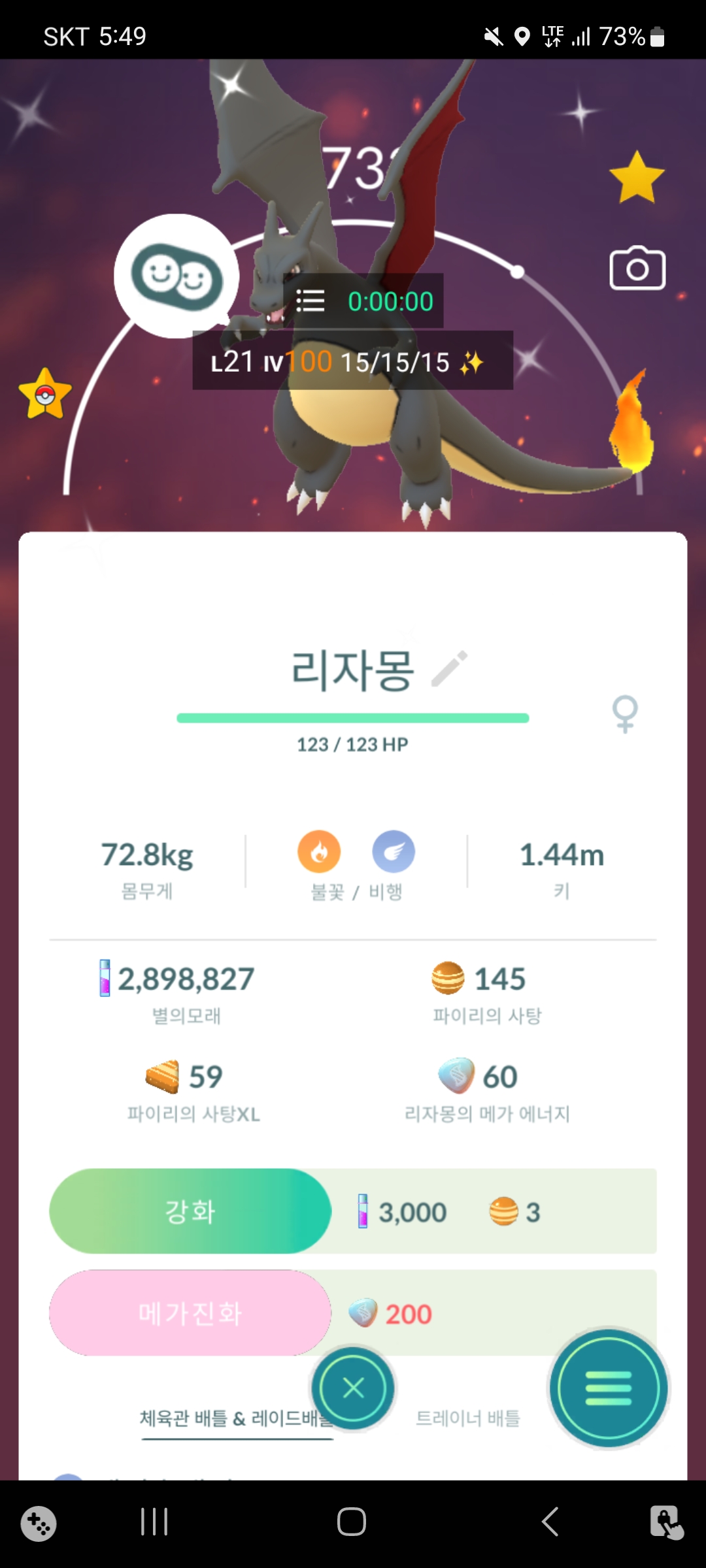Go back using the system back button
706x1568 pixels.
point(550,1522)
